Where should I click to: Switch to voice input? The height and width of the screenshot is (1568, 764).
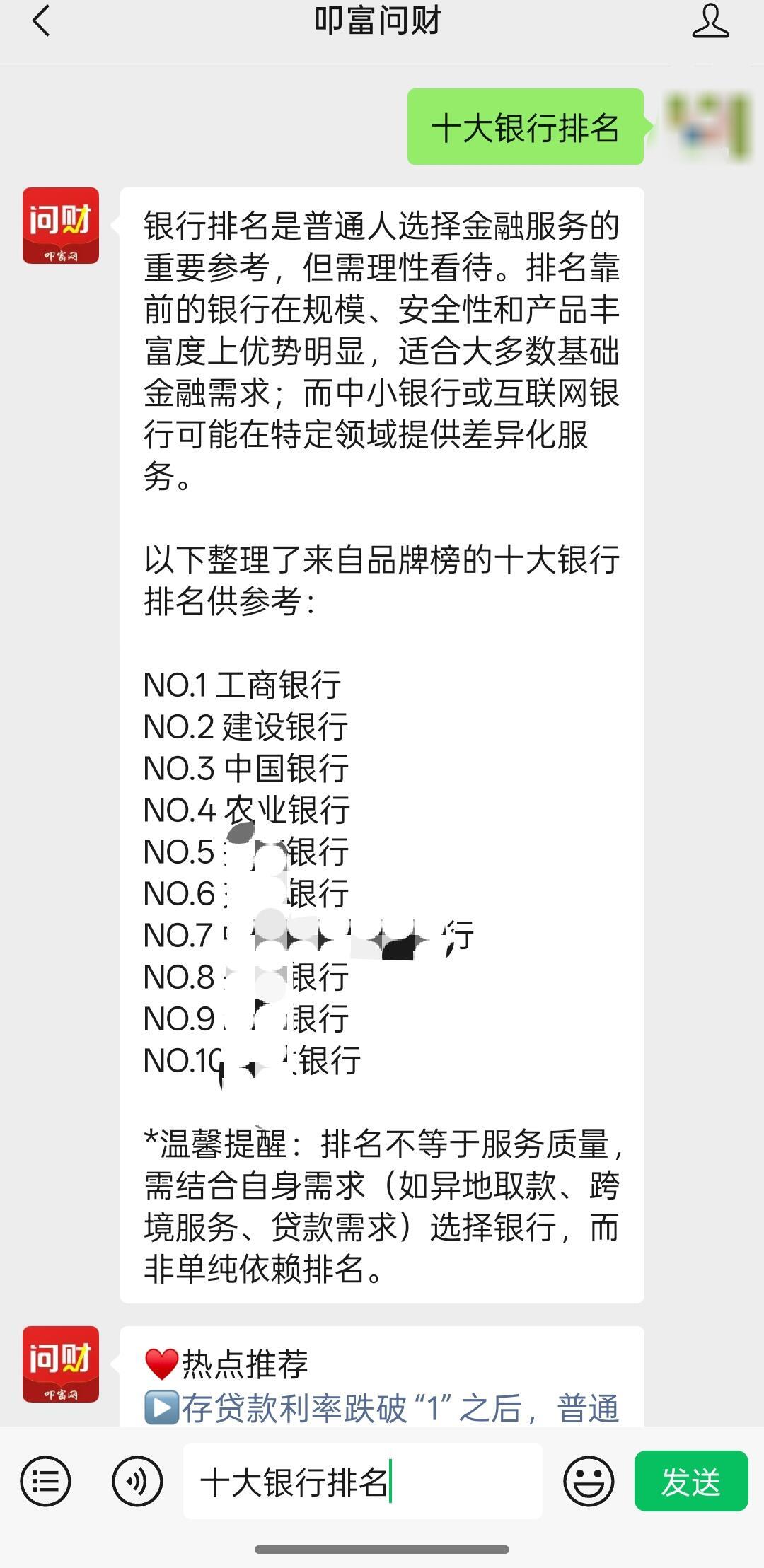coord(137,1481)
